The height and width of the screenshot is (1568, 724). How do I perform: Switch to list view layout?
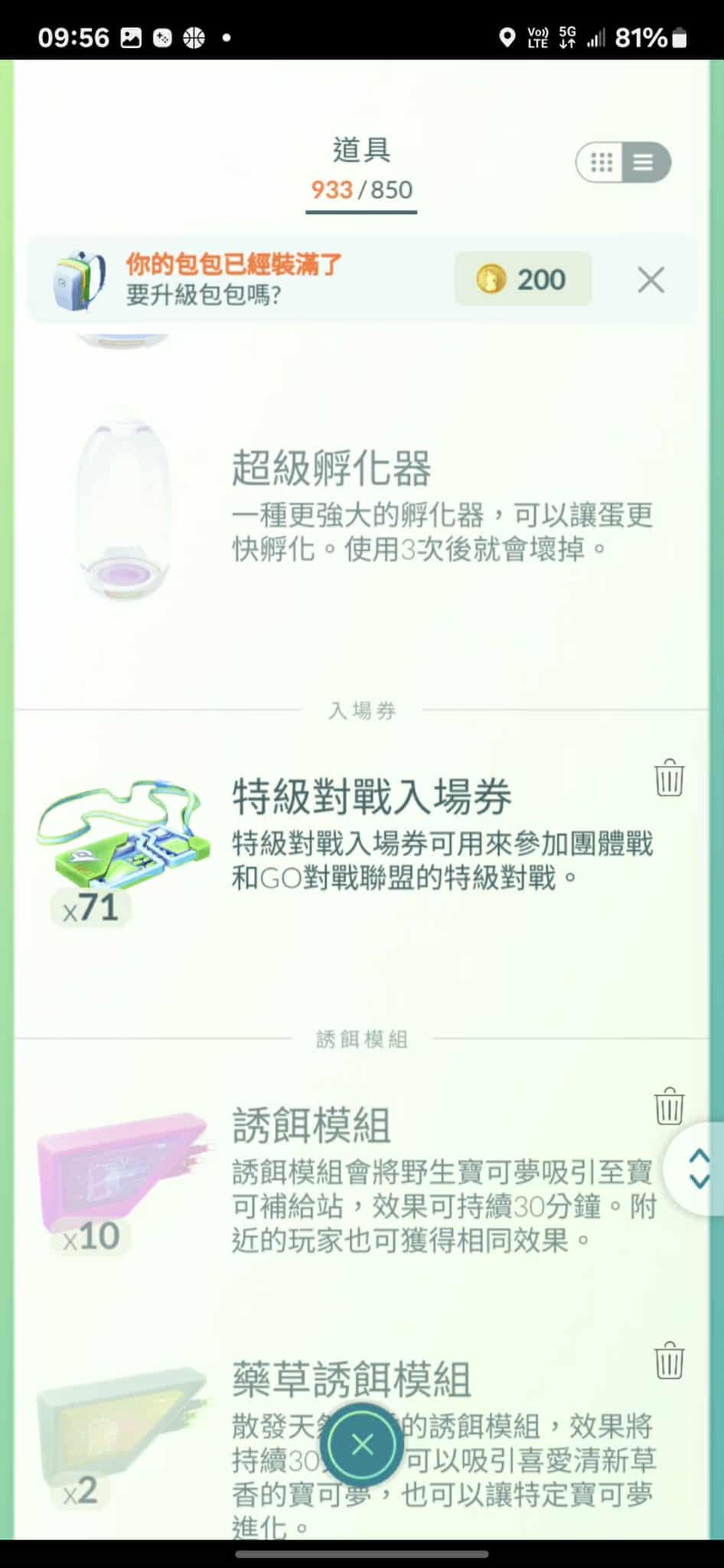[644, 163]
